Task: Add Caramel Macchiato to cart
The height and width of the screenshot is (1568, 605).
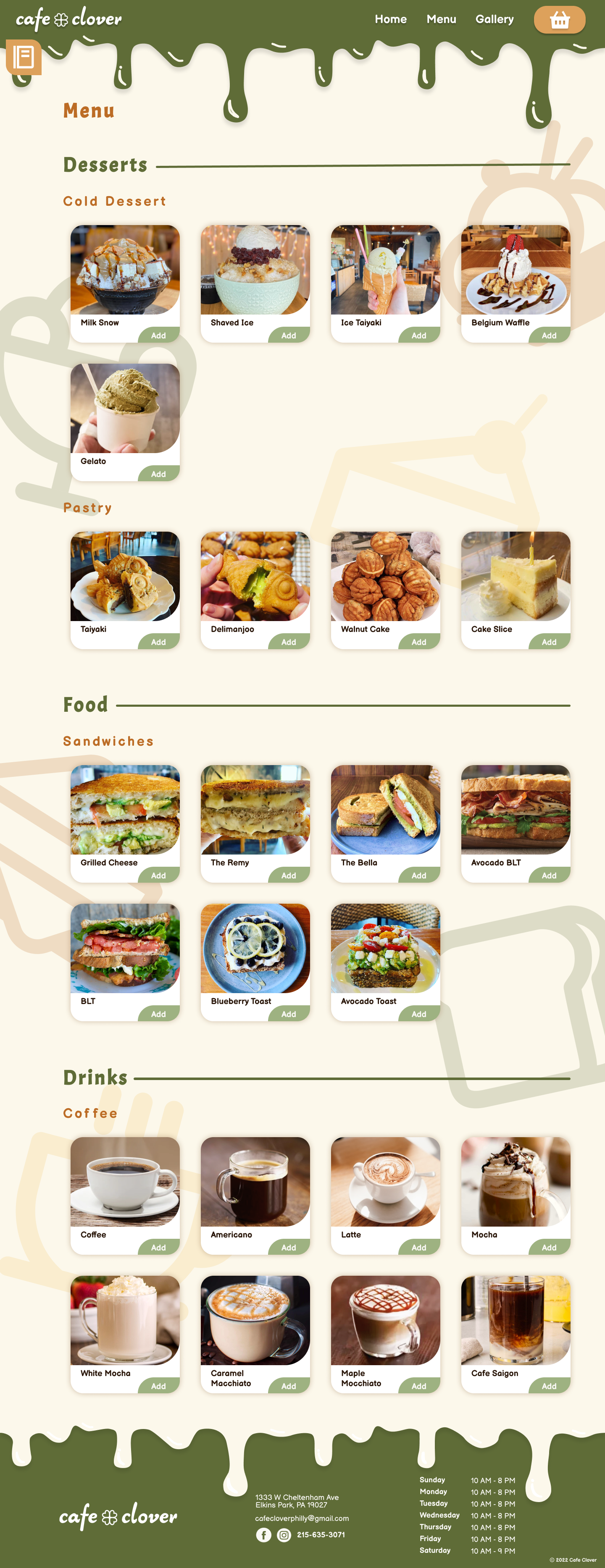Action: 289,1386
